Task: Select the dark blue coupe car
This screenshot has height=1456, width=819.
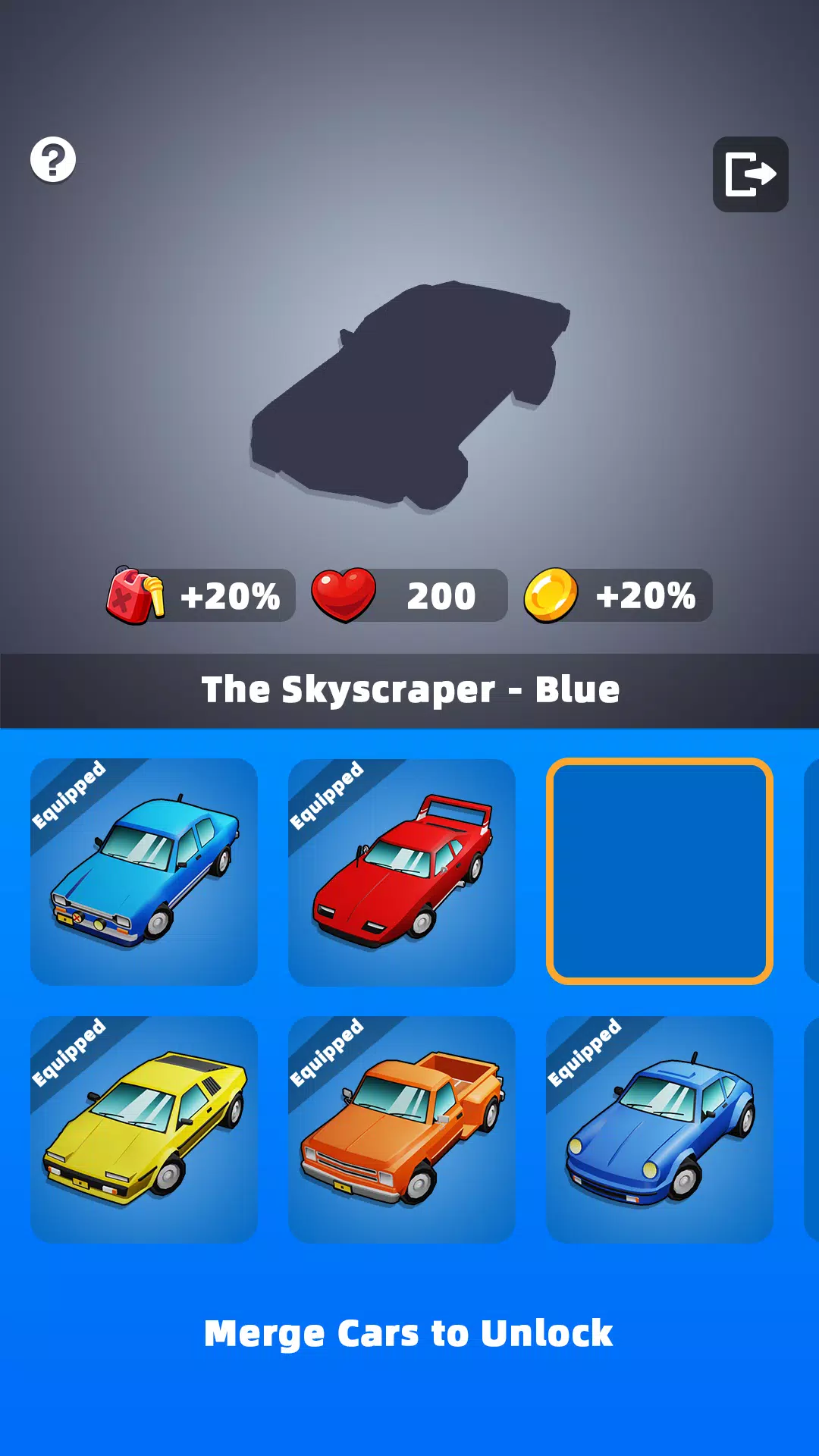Action: [660, 1130]
